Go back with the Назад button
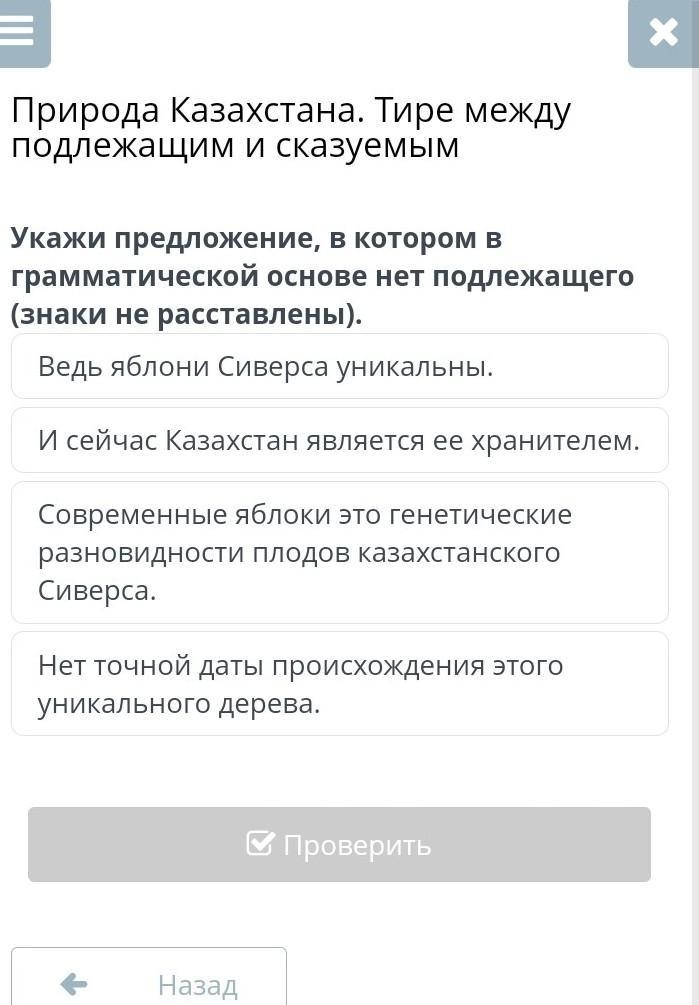 click(149, 977)
